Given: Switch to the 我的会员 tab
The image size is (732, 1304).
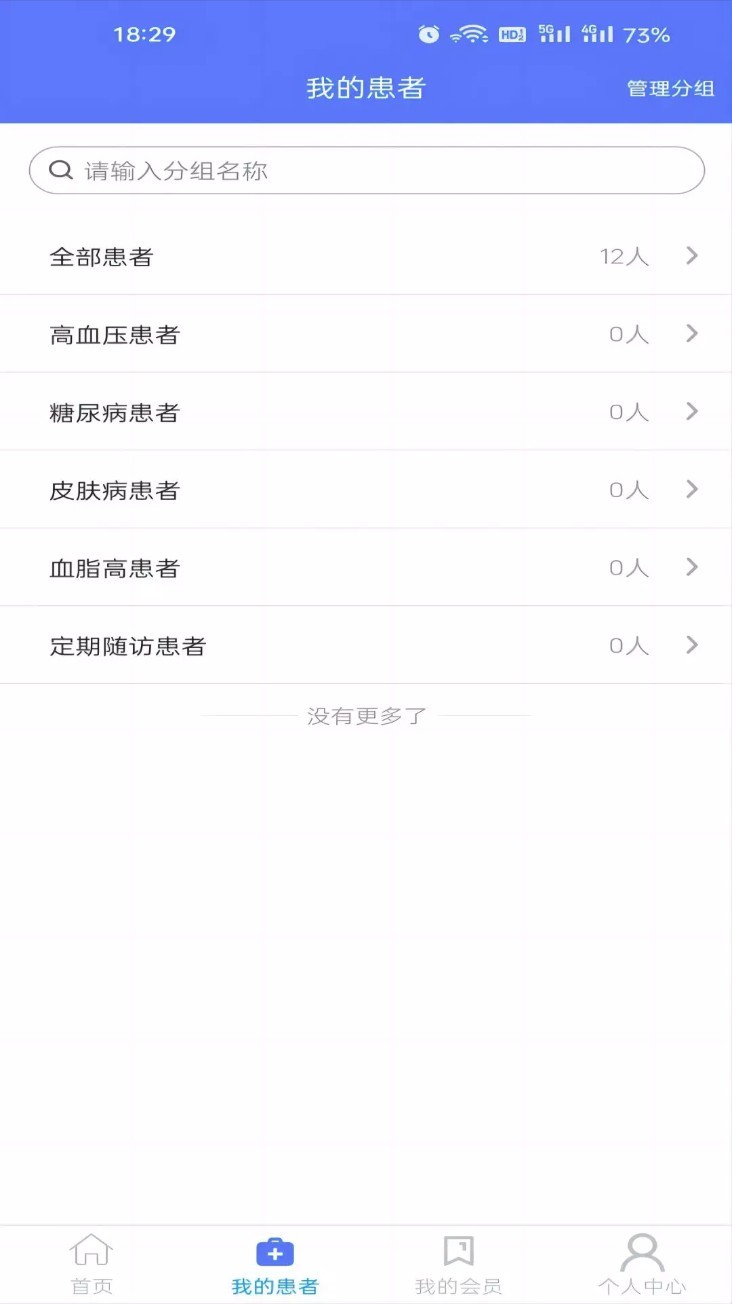Looking at the screenshot, I should (457, 1285).
